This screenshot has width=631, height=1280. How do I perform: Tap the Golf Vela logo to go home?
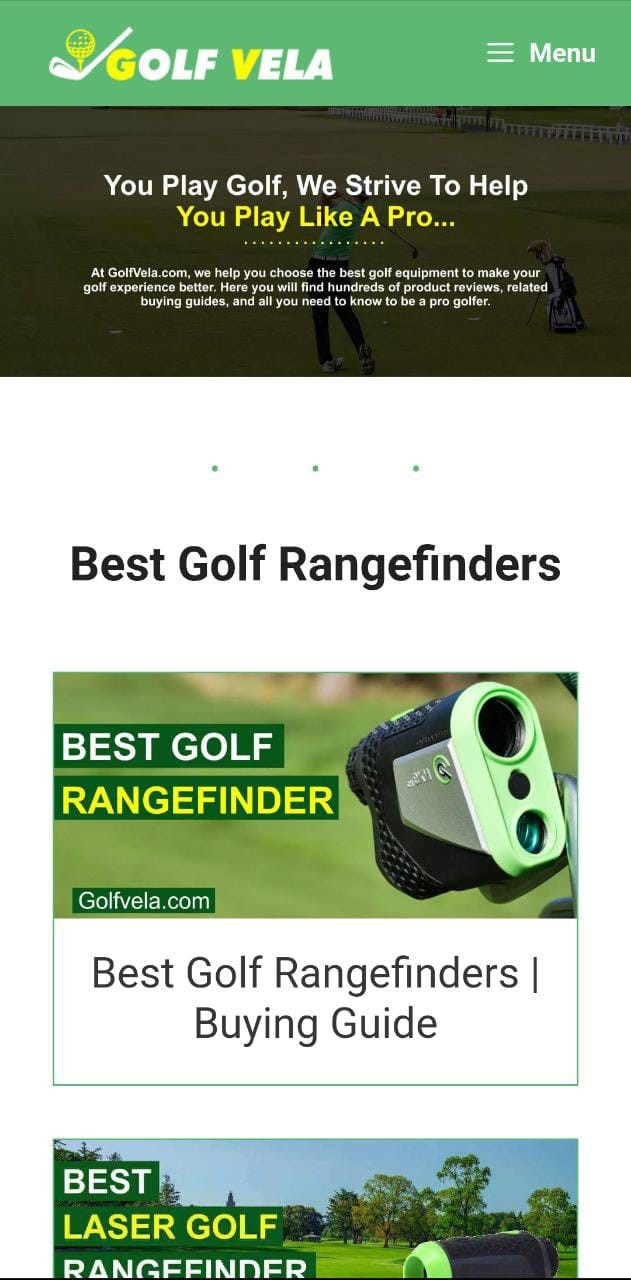click(191, 55)
